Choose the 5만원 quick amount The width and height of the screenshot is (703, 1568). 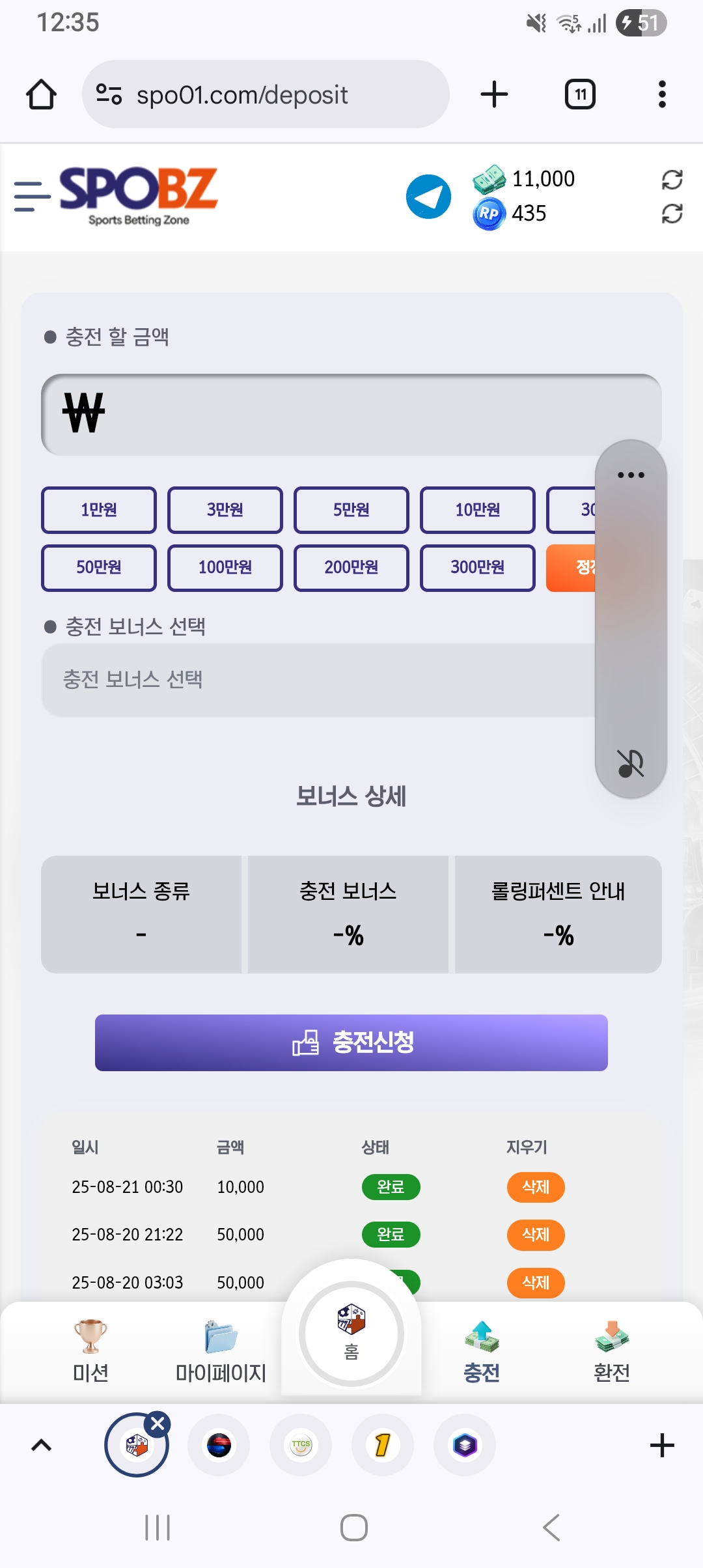tap(351, 510)
